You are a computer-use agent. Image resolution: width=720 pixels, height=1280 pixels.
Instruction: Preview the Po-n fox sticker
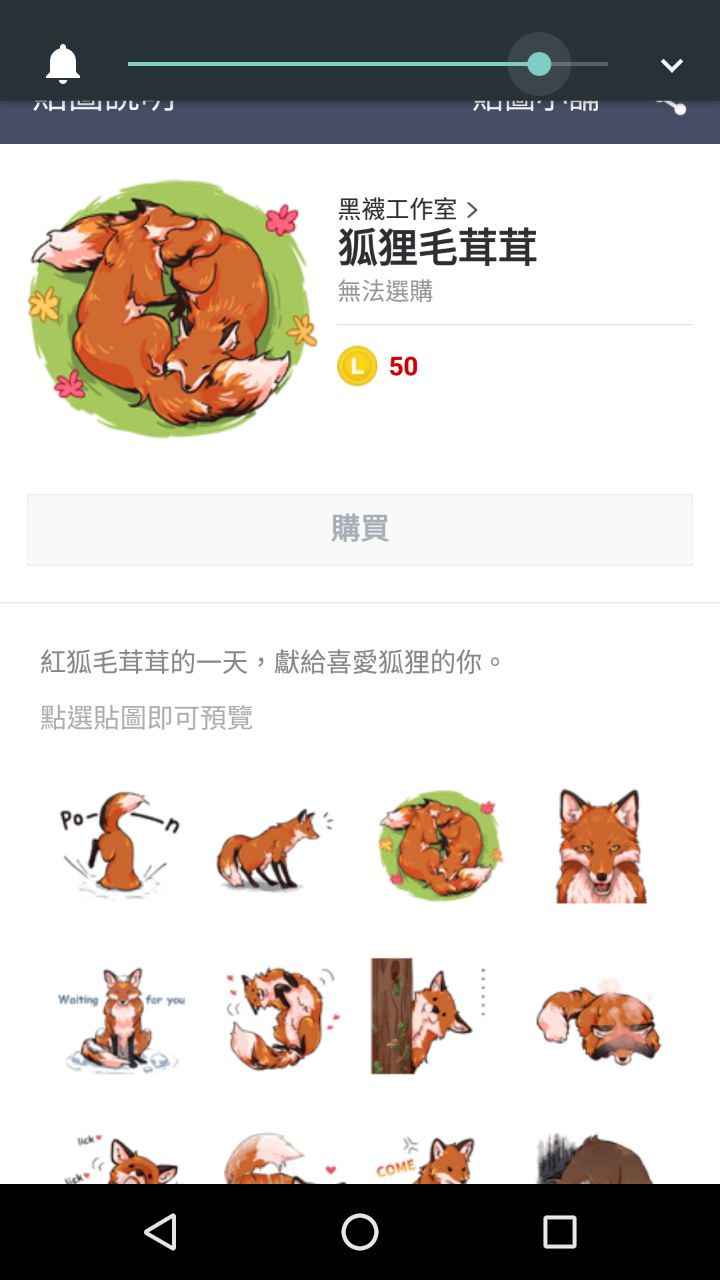(118, 845)
